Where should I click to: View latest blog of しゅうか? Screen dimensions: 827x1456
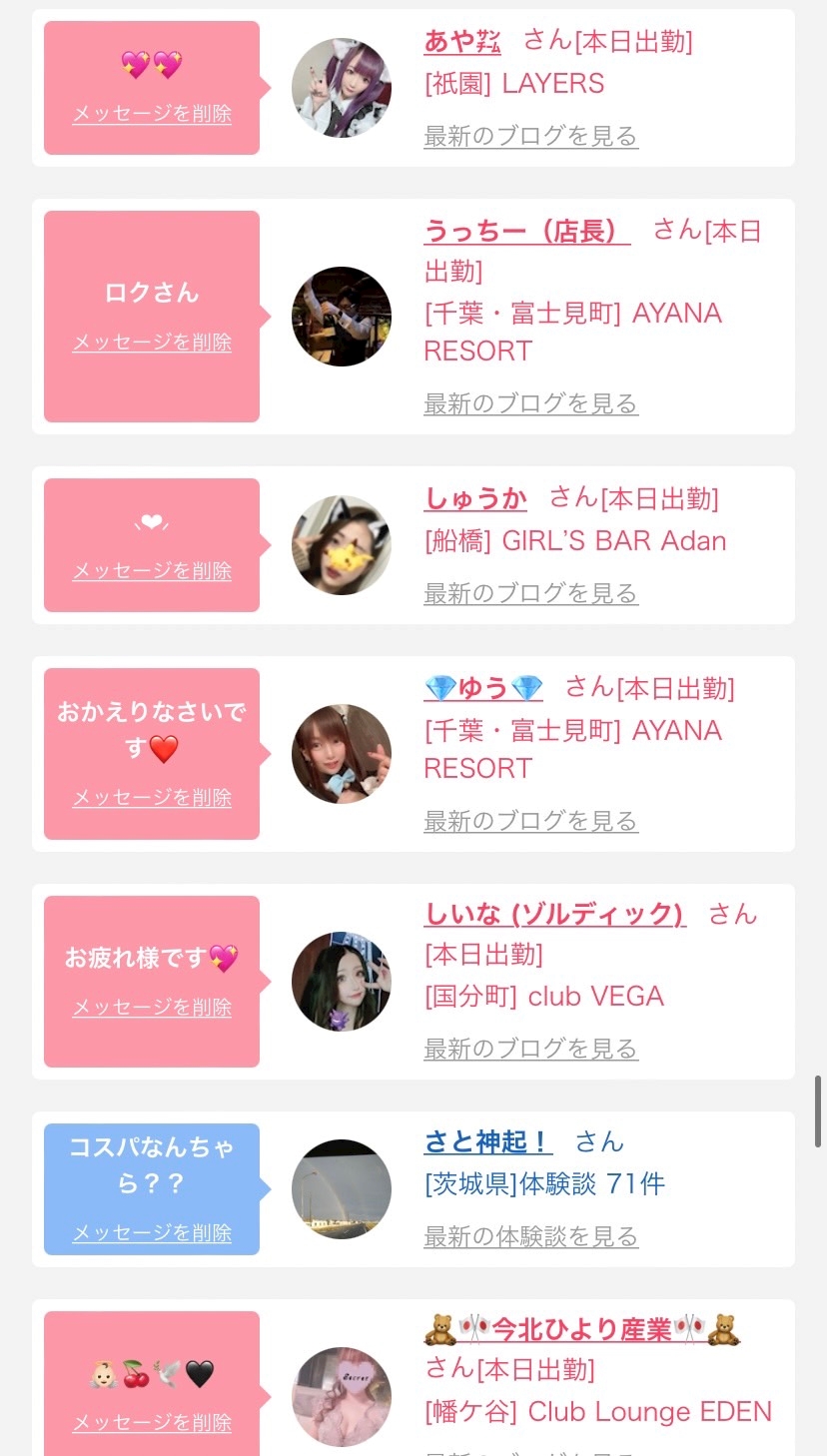[531, 593]
